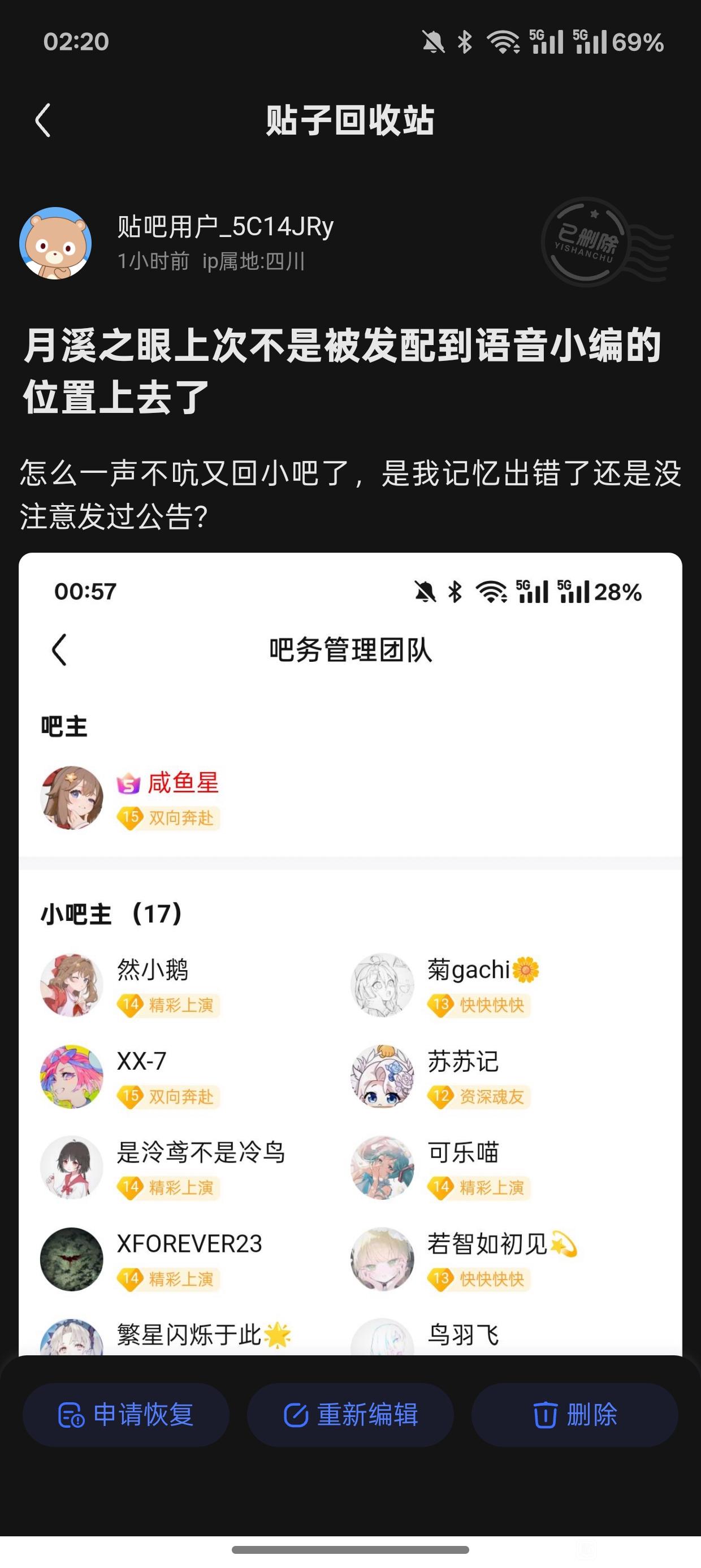Screen dimensions: 701x1568
Task: Open profile avatar of 贴吧用户_5C14JRy
Action: tap(55, 243)
